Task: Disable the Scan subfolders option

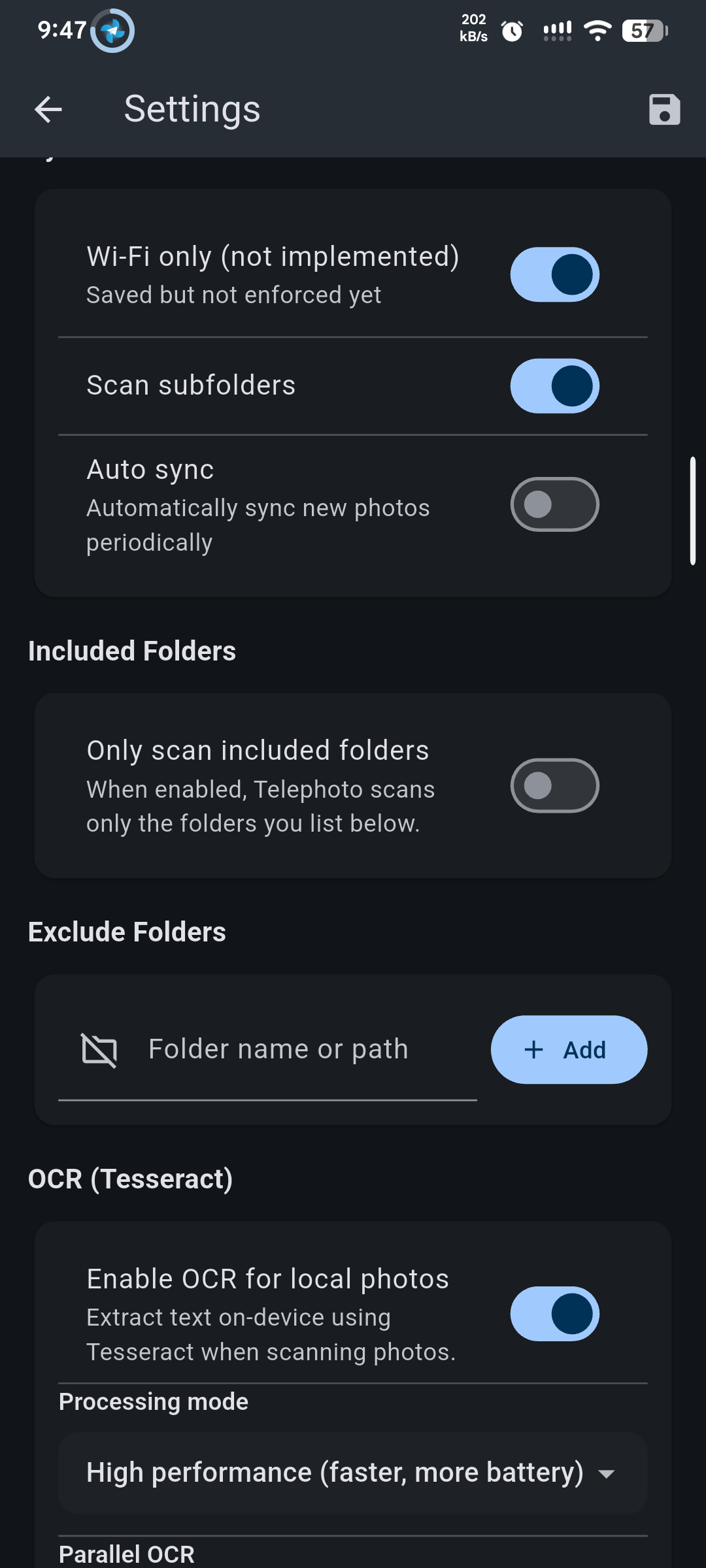Action: (x=554, y=386)
